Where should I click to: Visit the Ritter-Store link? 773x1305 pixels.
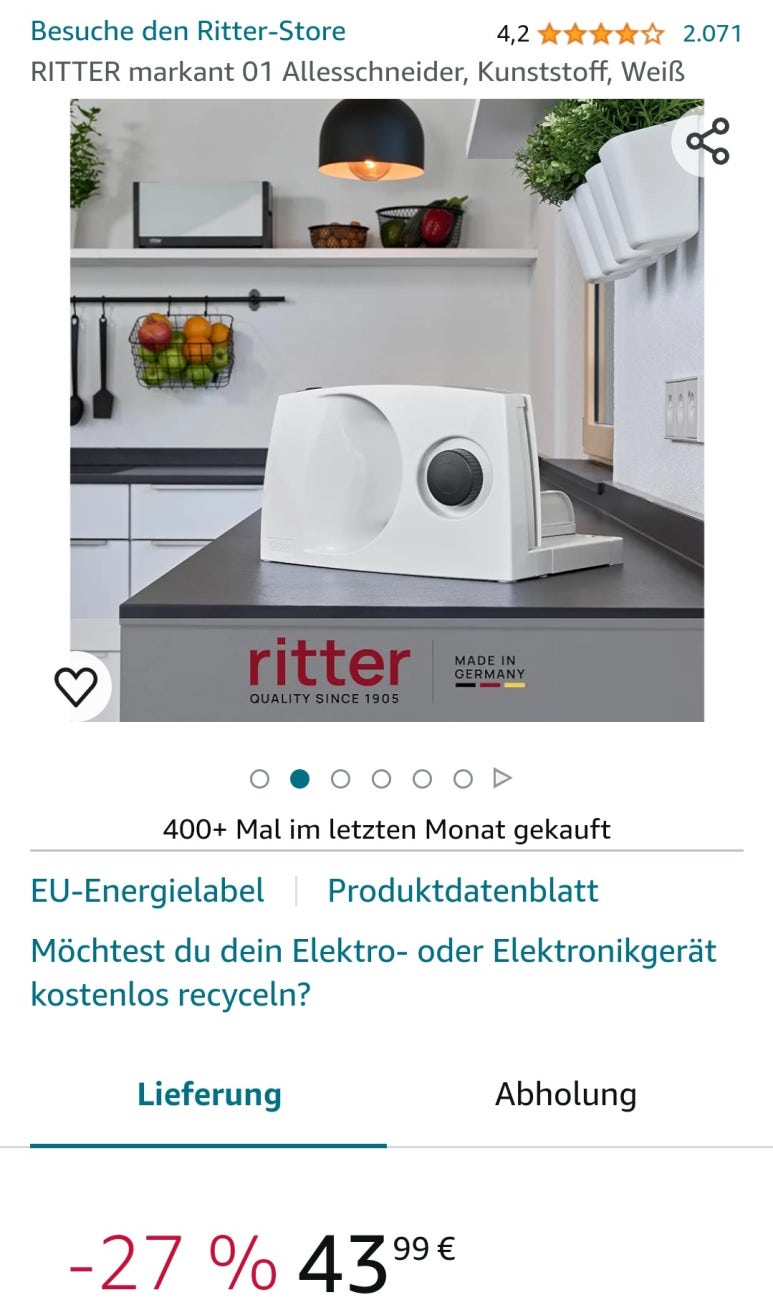188,31
